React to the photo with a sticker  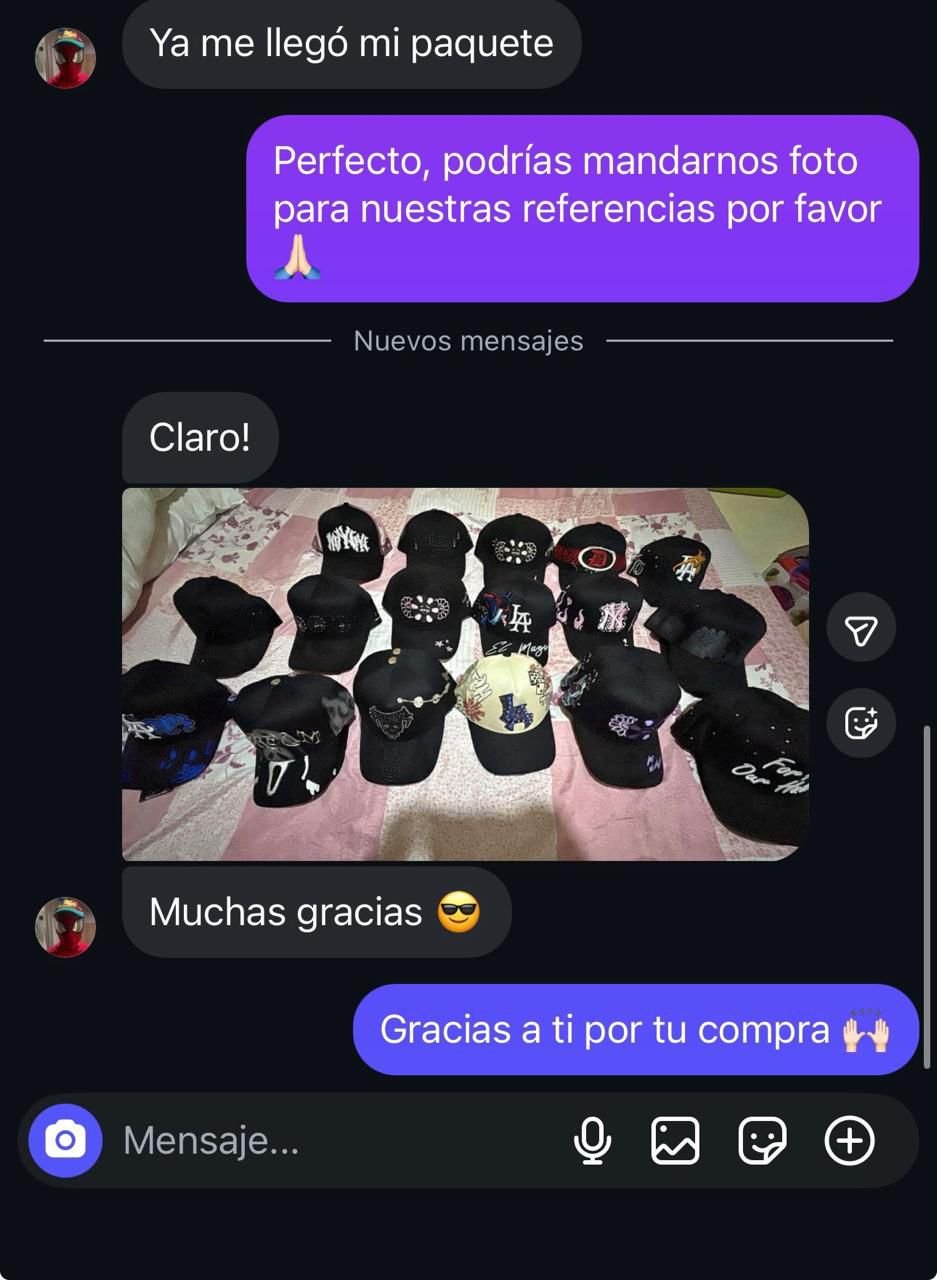point(861,721)
